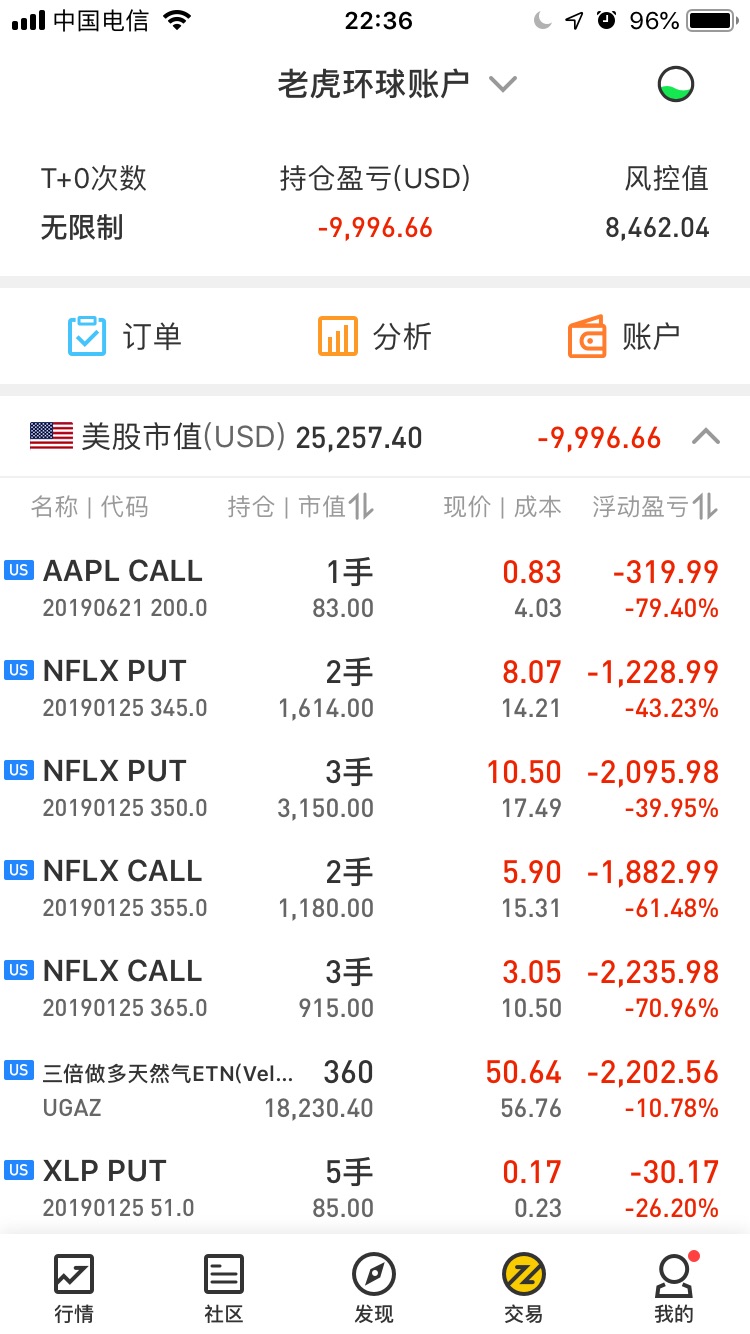
Task: Open the NFLX CALL 365.0 position
Action: pyautogui.click(x=375, y=988)
